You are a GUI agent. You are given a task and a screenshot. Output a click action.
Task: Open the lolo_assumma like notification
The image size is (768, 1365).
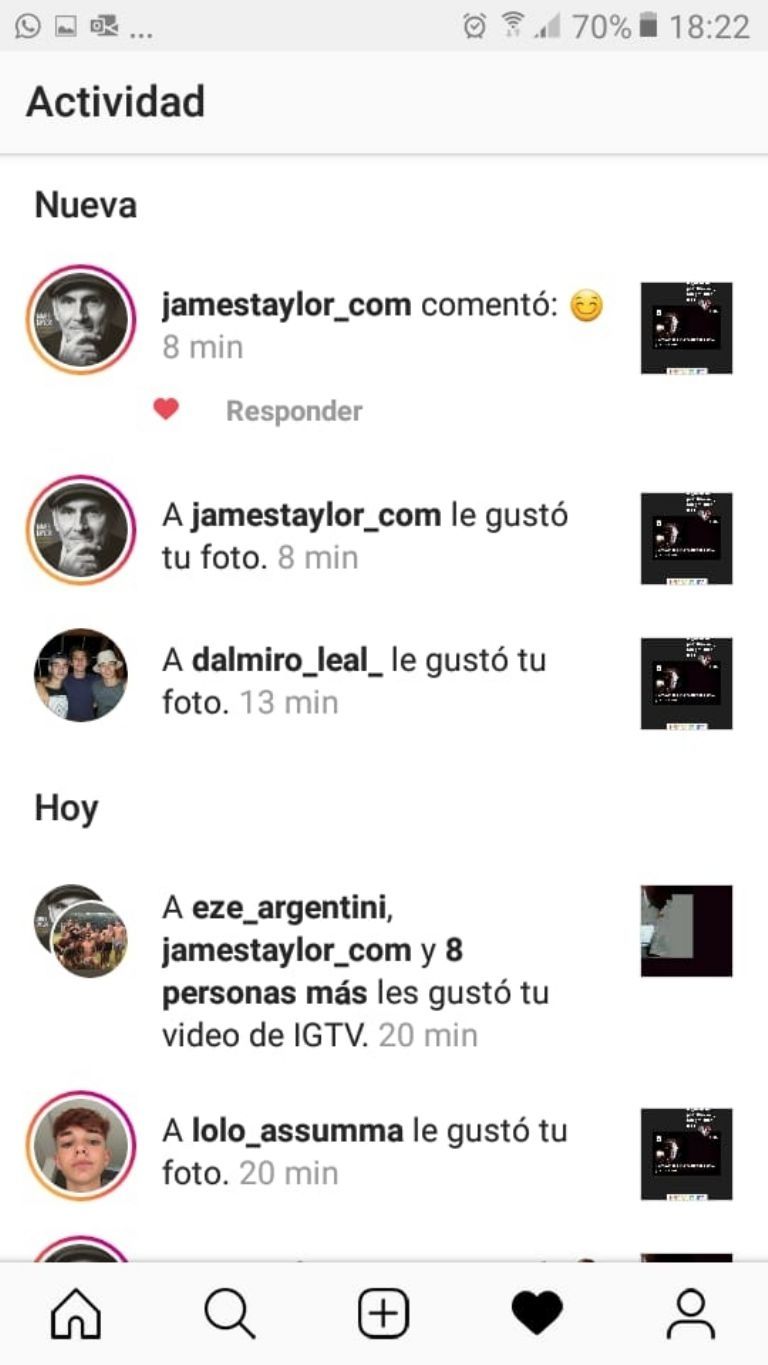tap(364, 1151)
